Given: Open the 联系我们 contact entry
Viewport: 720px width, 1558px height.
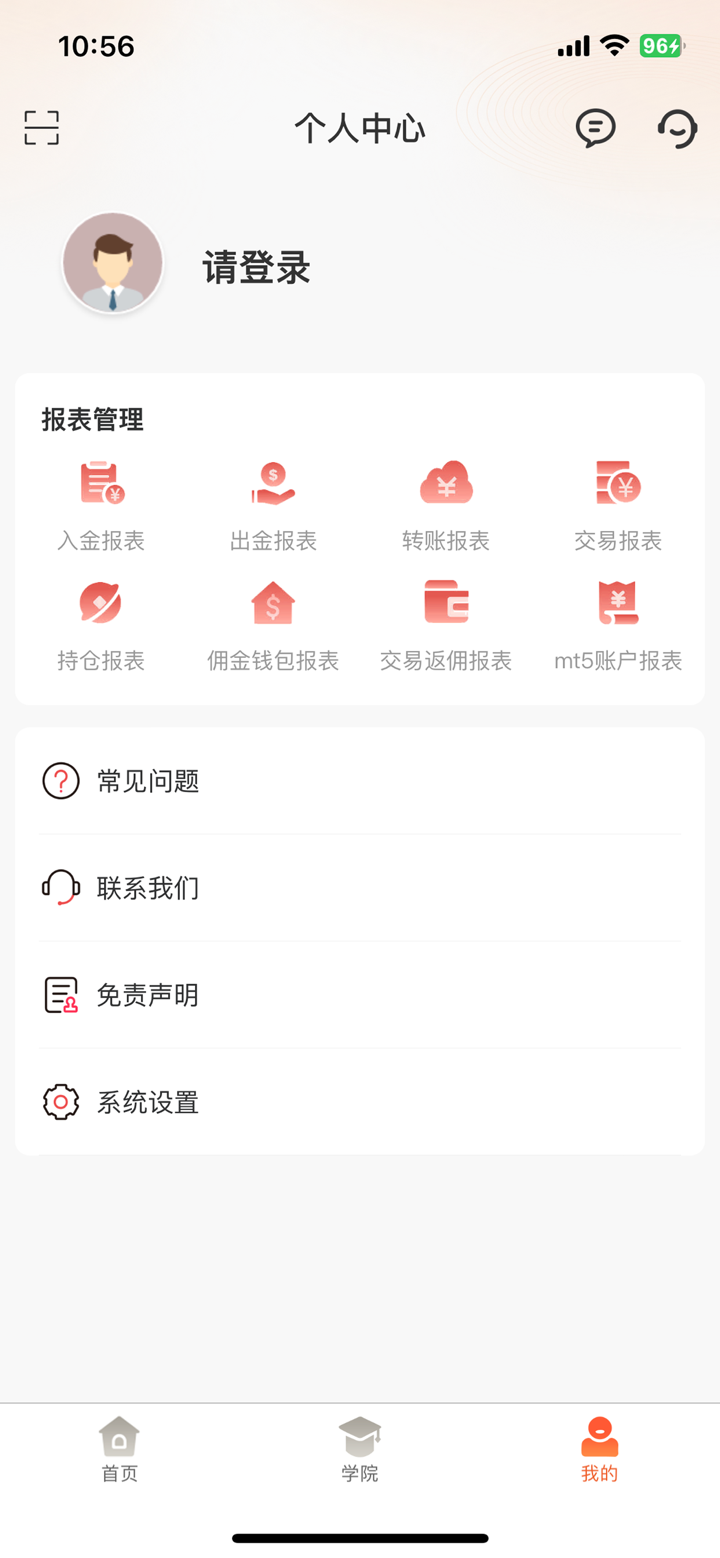Looking at the screenshot, I should click(x=360, y=888).
